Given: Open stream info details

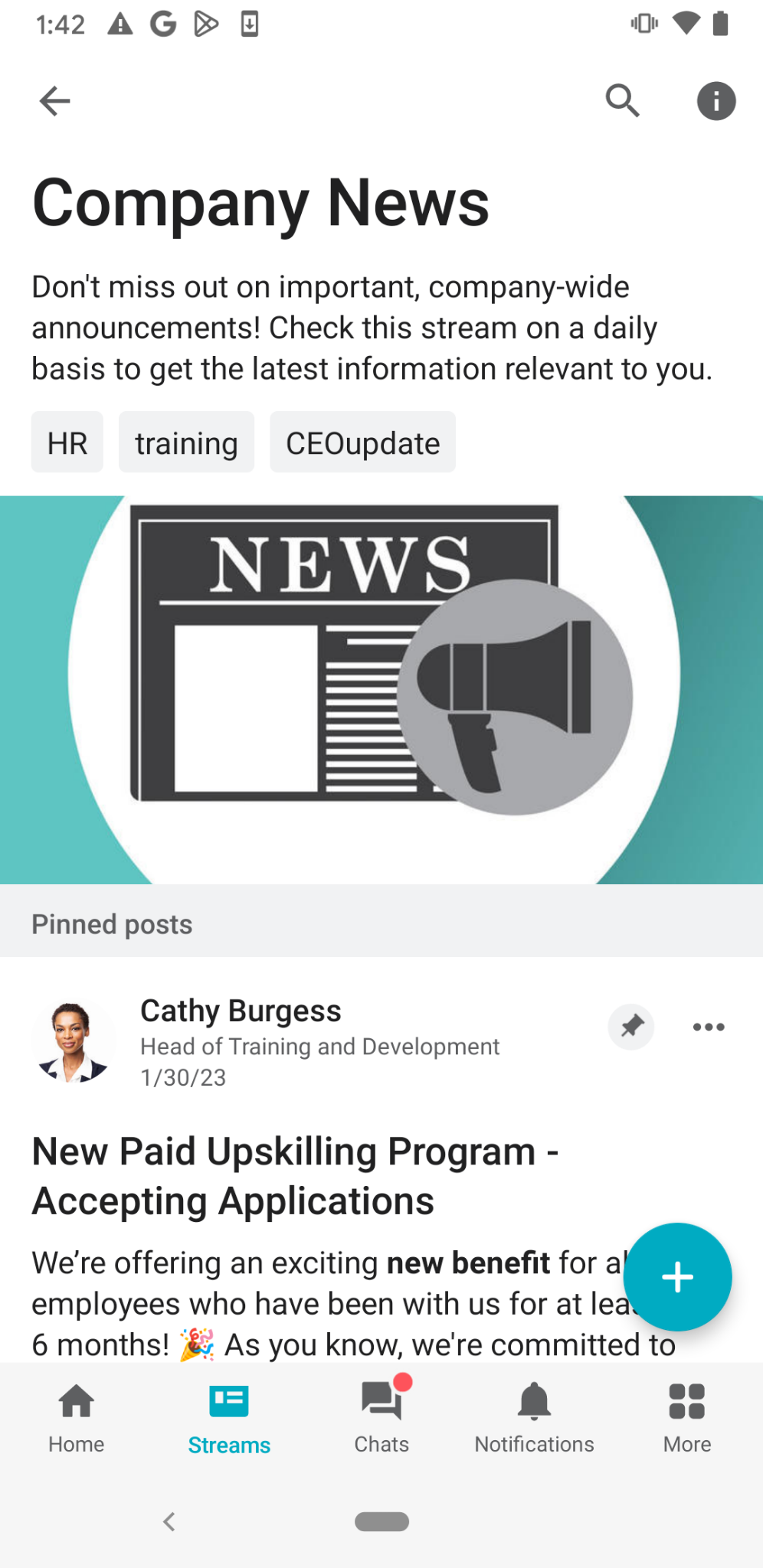Looking at the screenshot, I should click(716, 101).
